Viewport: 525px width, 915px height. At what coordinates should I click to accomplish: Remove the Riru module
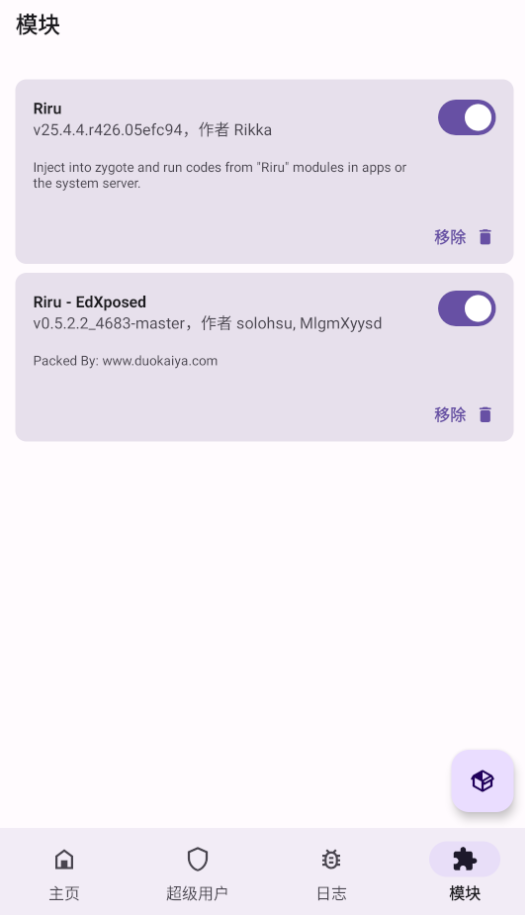pyautogui.click(x=463, y=237)
